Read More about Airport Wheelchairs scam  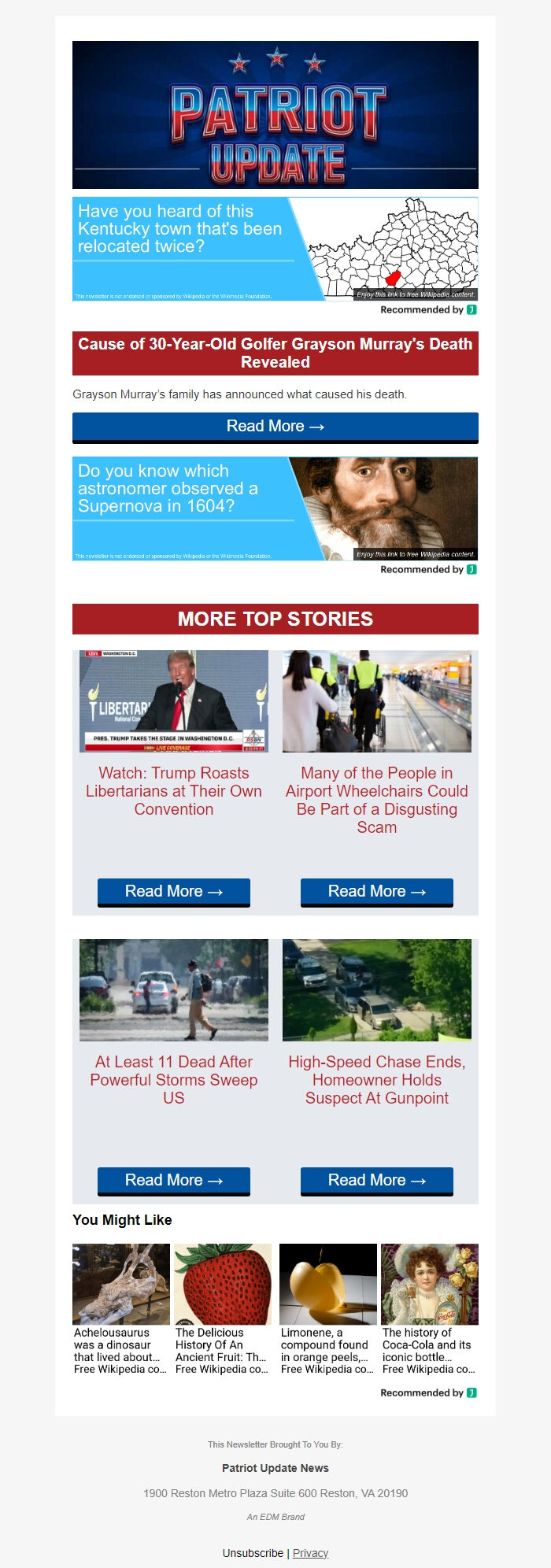click(376, 892)
